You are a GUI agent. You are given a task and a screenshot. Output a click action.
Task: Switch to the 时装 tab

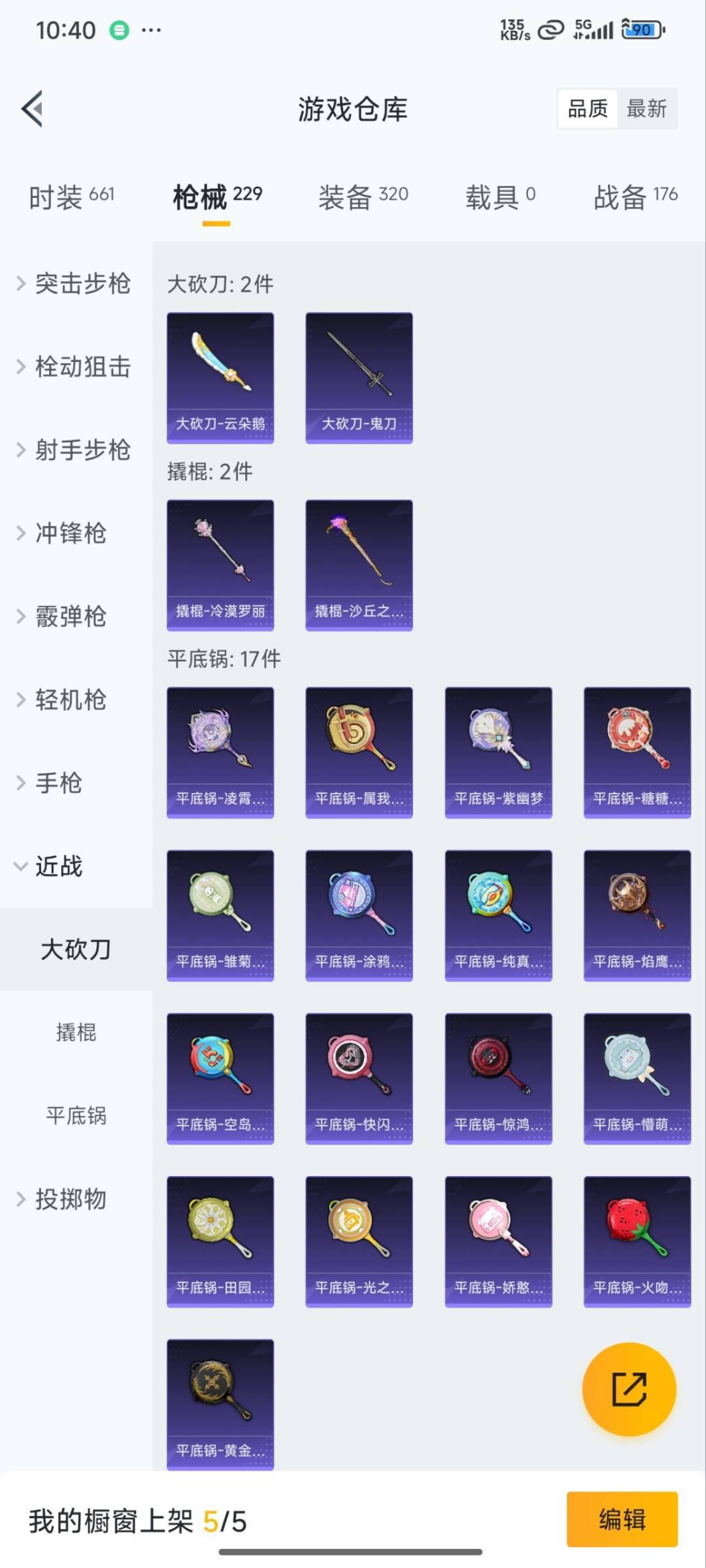(x=72, y=197)
